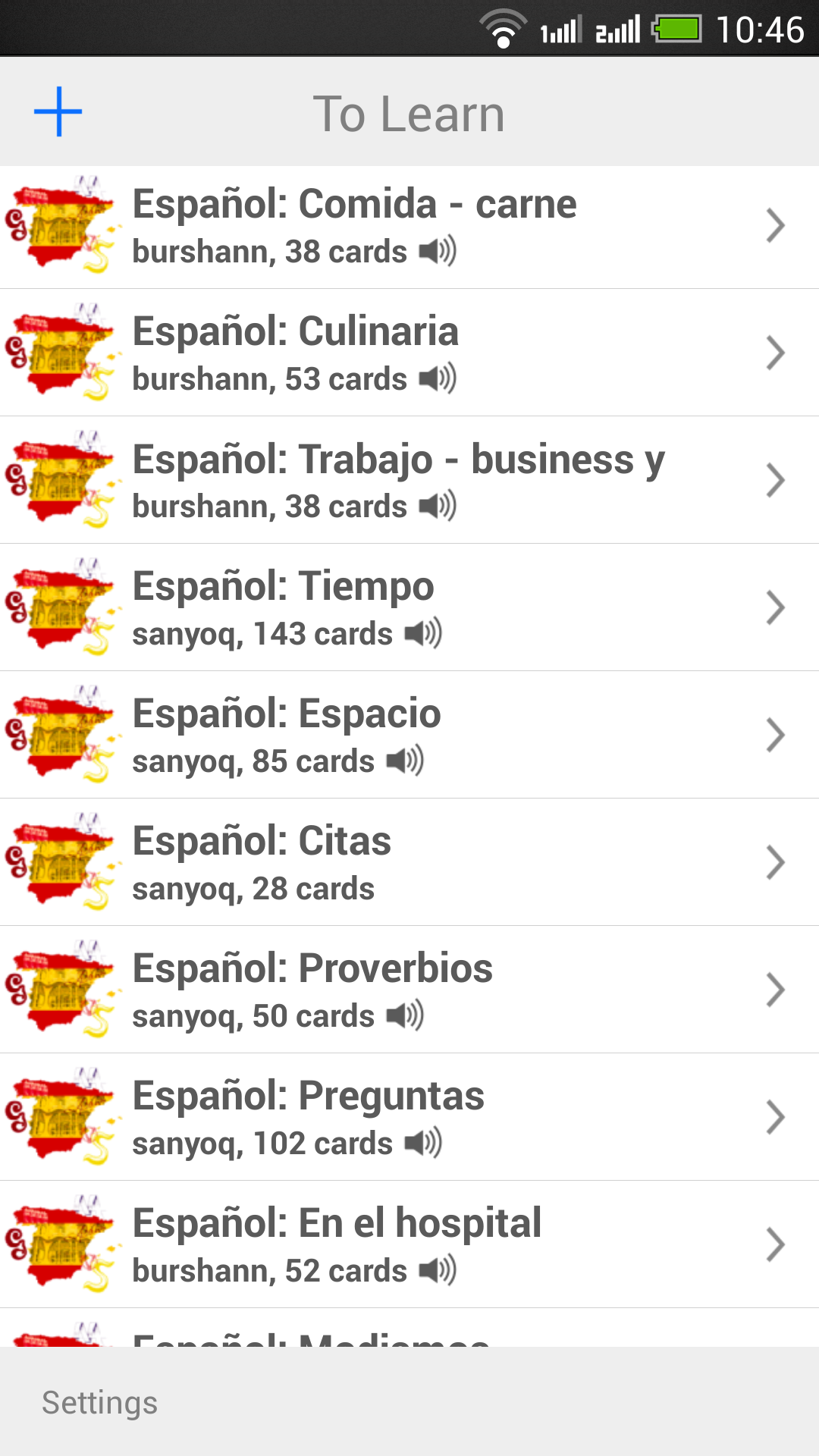The width and height of the screenshot is (819, 1456).
Task: Open Español: Comida - carne deck
Action: 409,226
